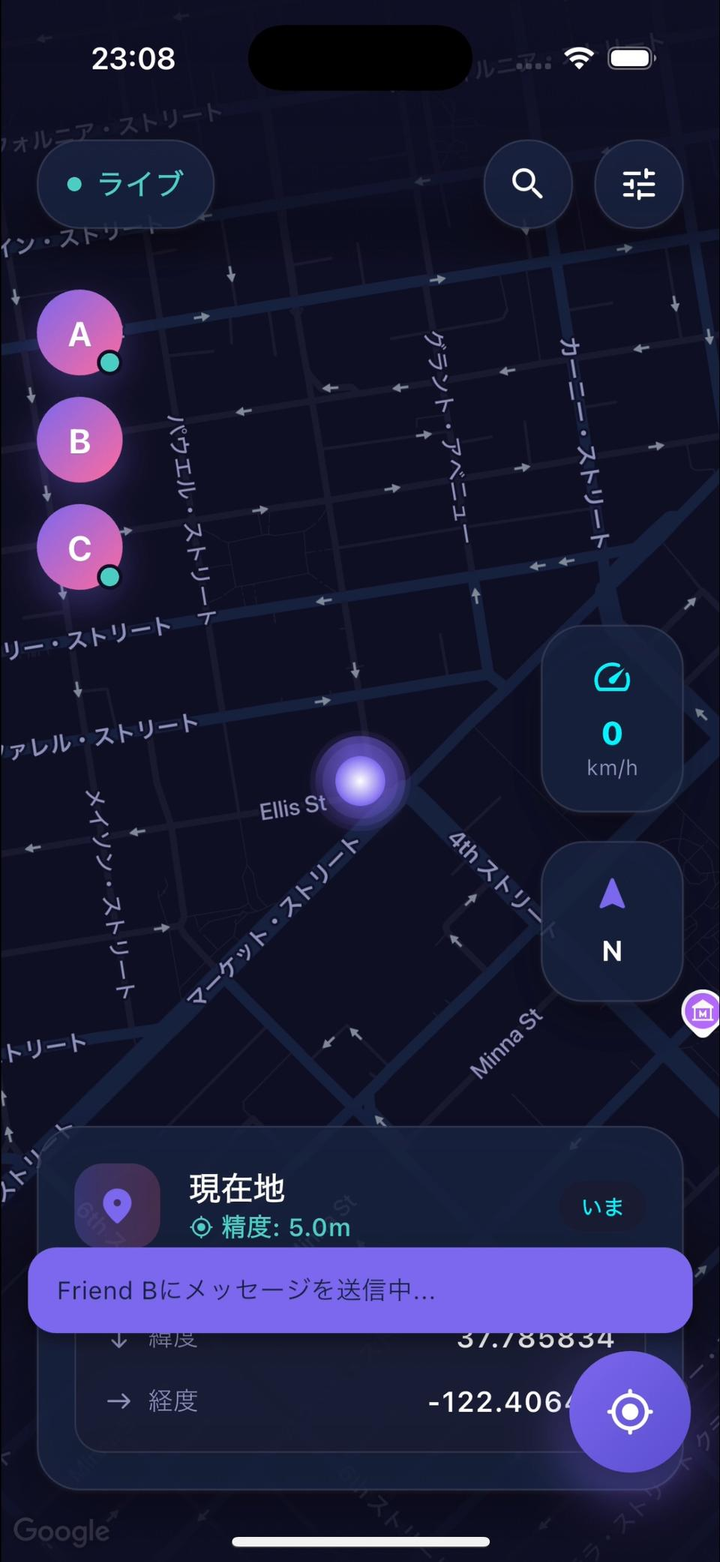Viewport: 720px width, 1562px height.
Task: Select friend A avatar
Action: pyautogui.click(x=80, y=333)
